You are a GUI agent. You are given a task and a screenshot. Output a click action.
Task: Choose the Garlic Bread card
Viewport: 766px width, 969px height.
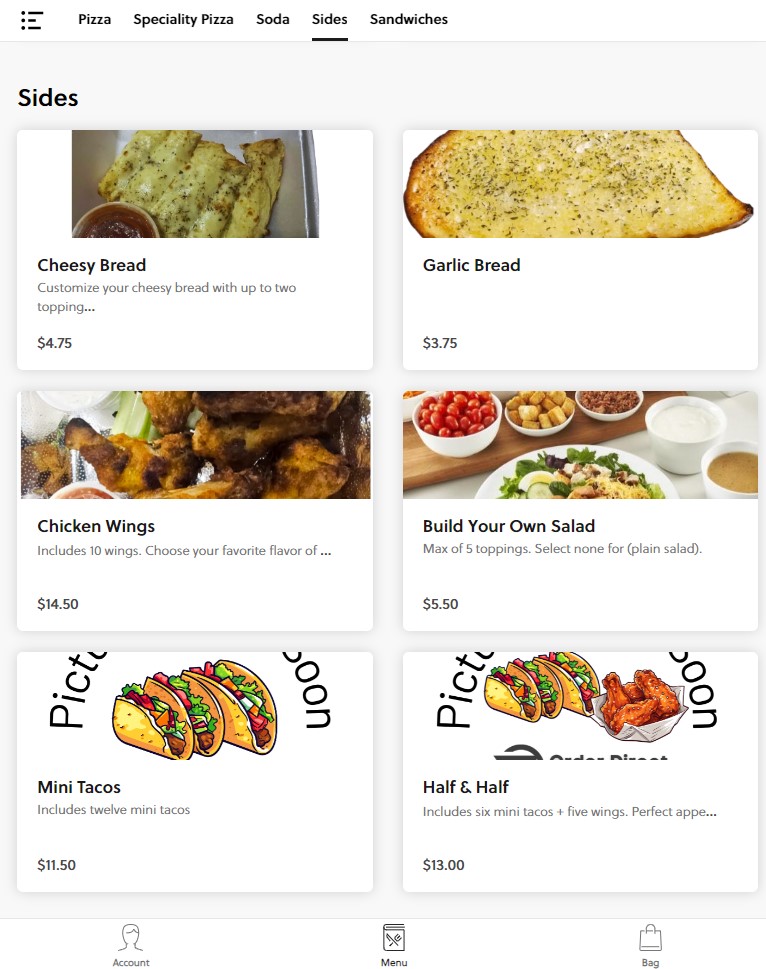[x=580, y=250]
